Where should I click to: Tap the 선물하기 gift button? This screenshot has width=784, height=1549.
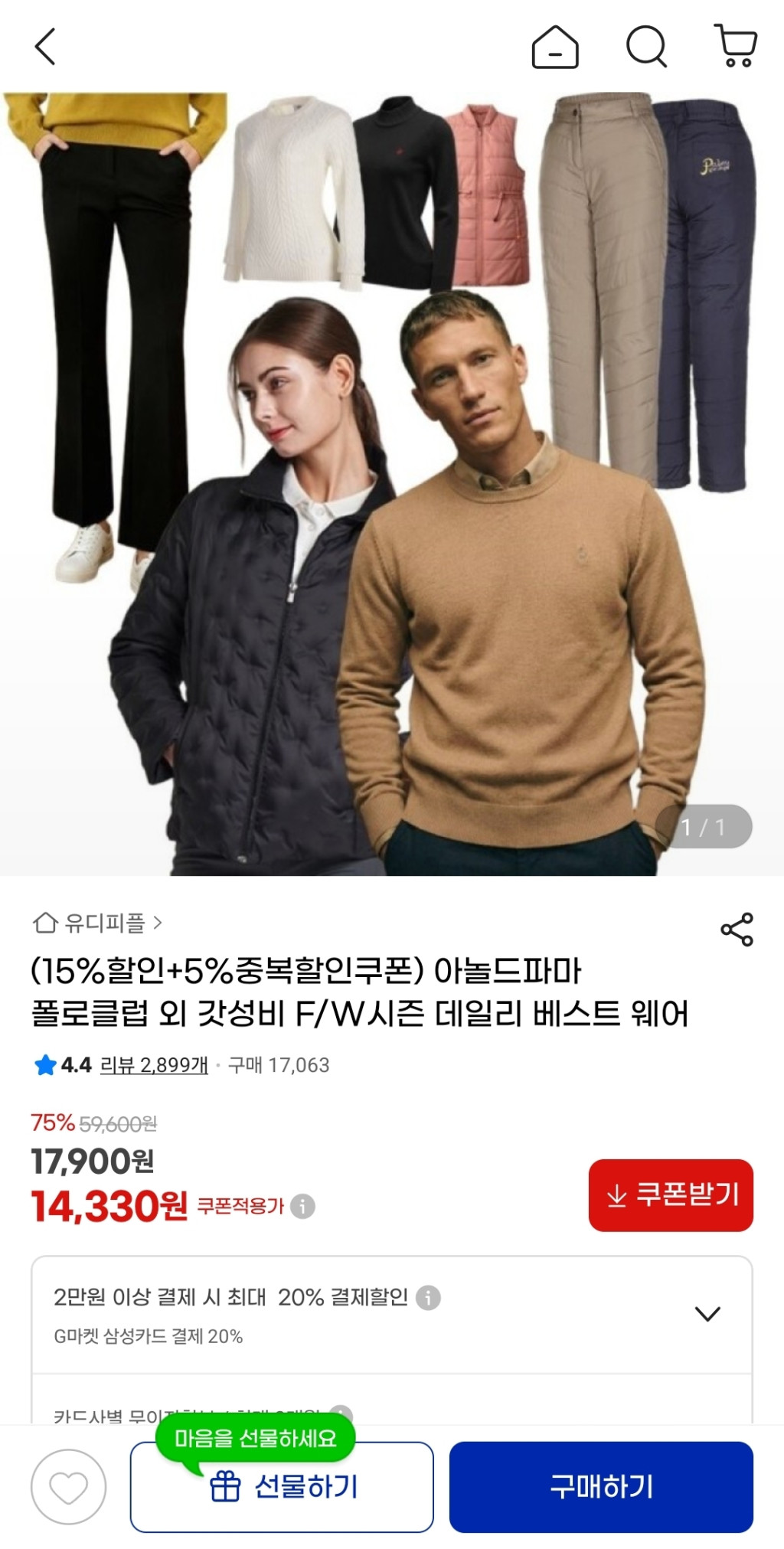pos(282,1487)
